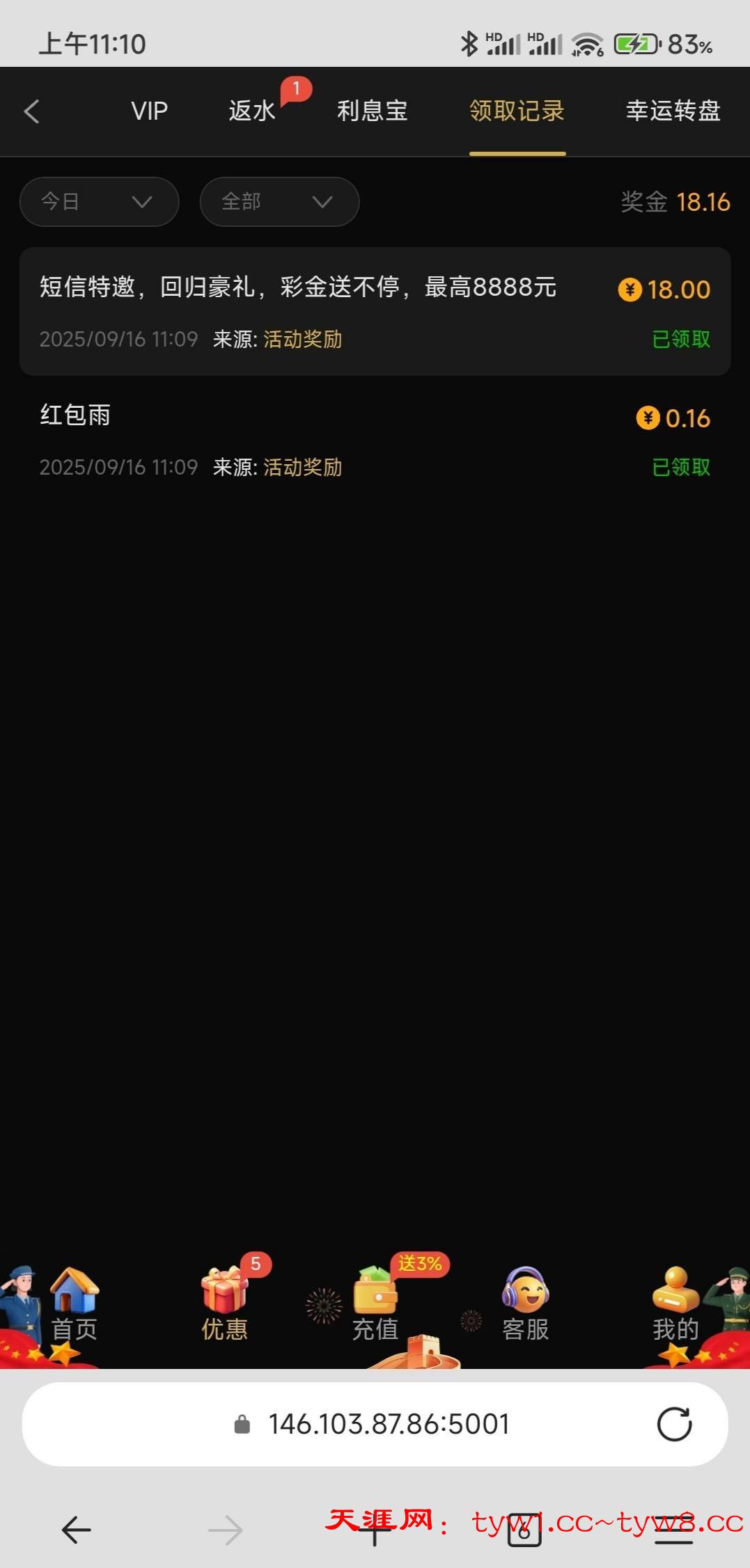Screen dimensions: 750x1568
Task: Reload the page with refresh icon
Action: 674,1424
